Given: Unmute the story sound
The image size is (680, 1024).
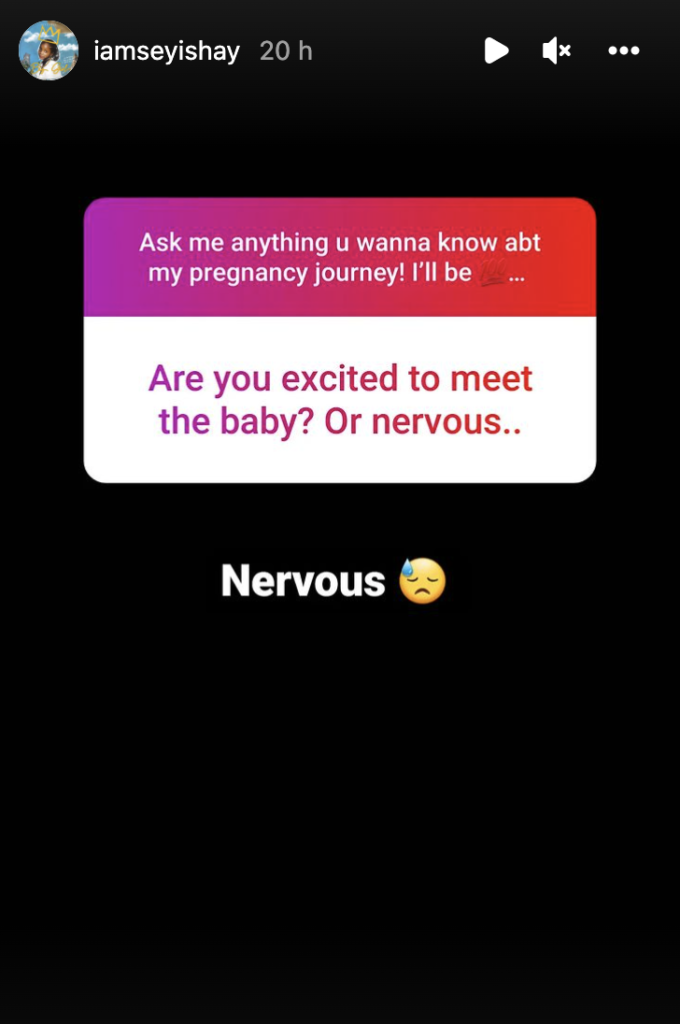Looking at the screenshot, I should coord(556,51).
